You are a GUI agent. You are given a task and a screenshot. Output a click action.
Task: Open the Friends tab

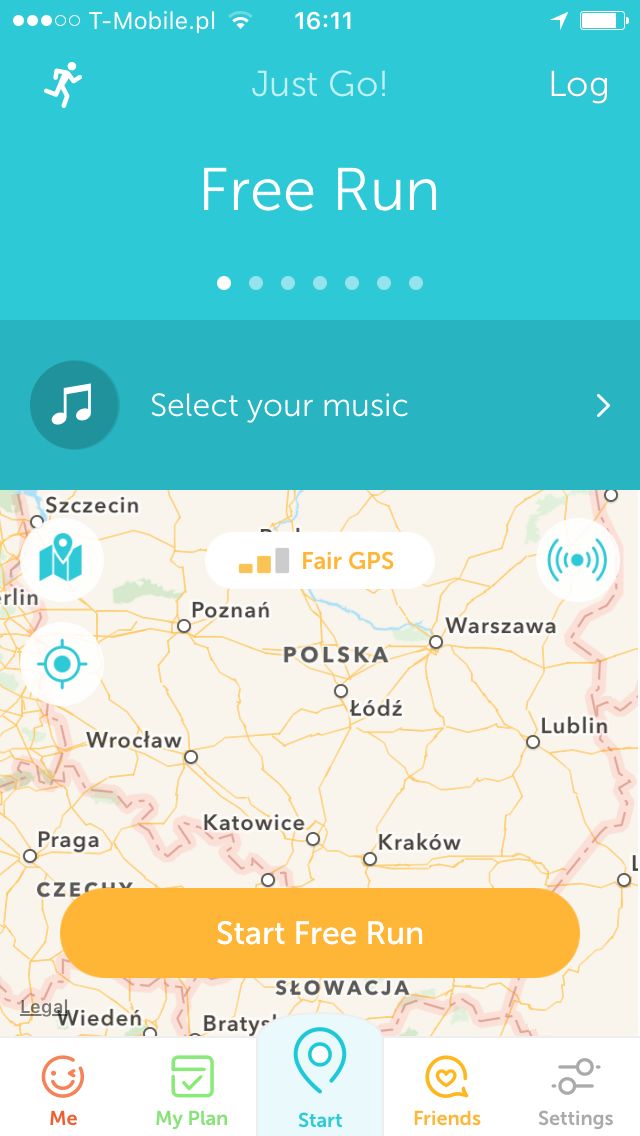coord(447,1090)
